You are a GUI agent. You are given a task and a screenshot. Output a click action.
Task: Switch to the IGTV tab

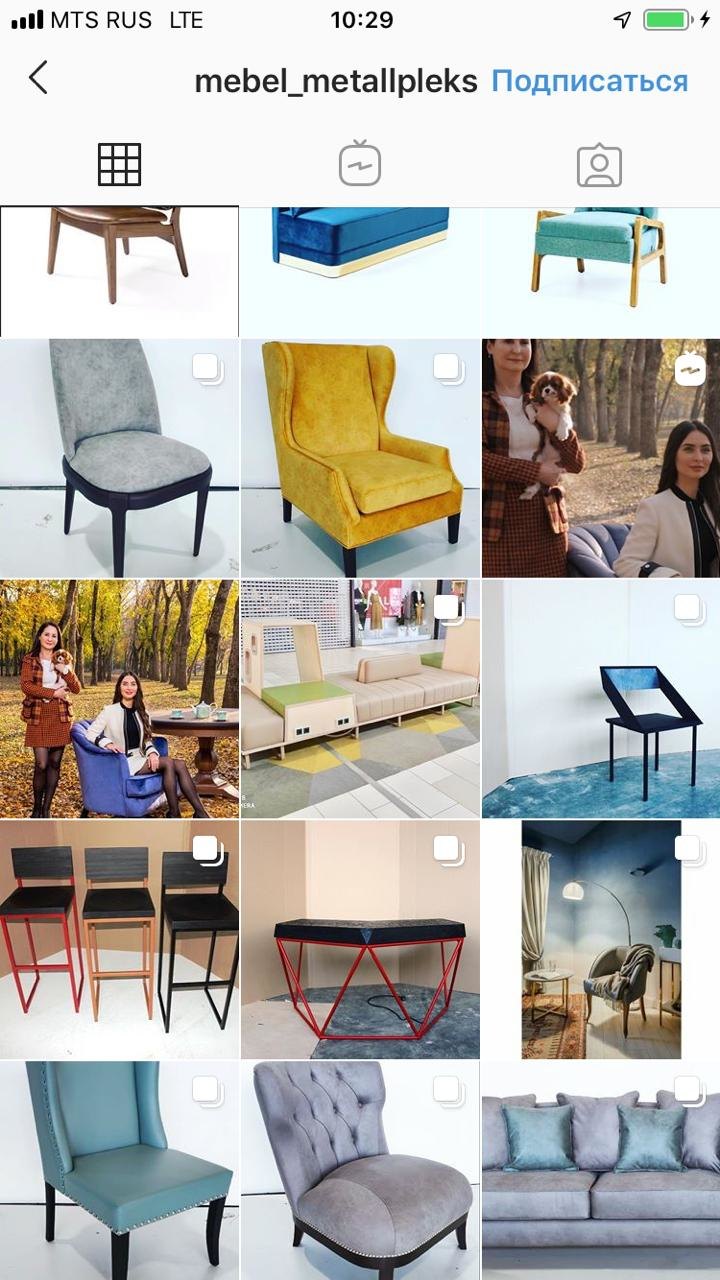tap(360, 165)
